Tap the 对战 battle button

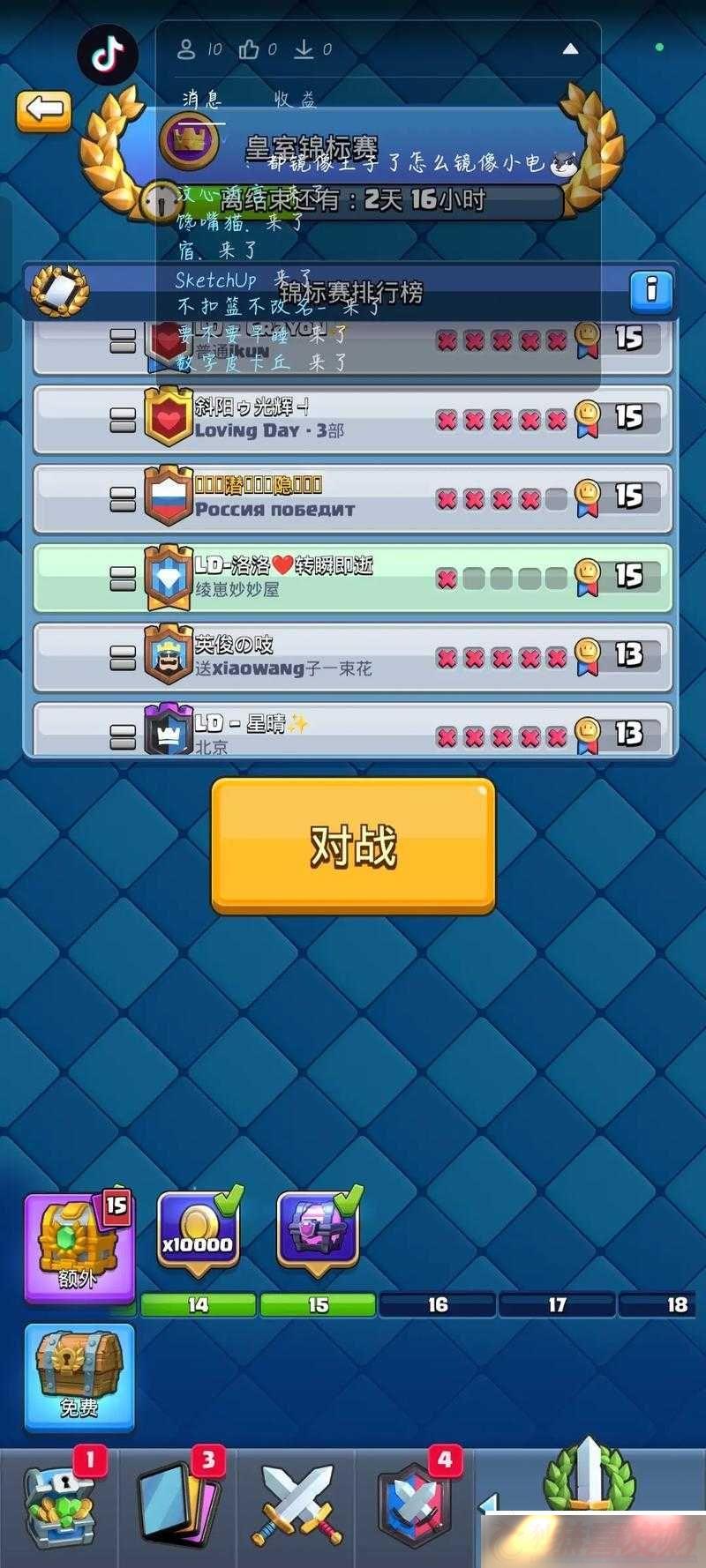pos(353,845)
